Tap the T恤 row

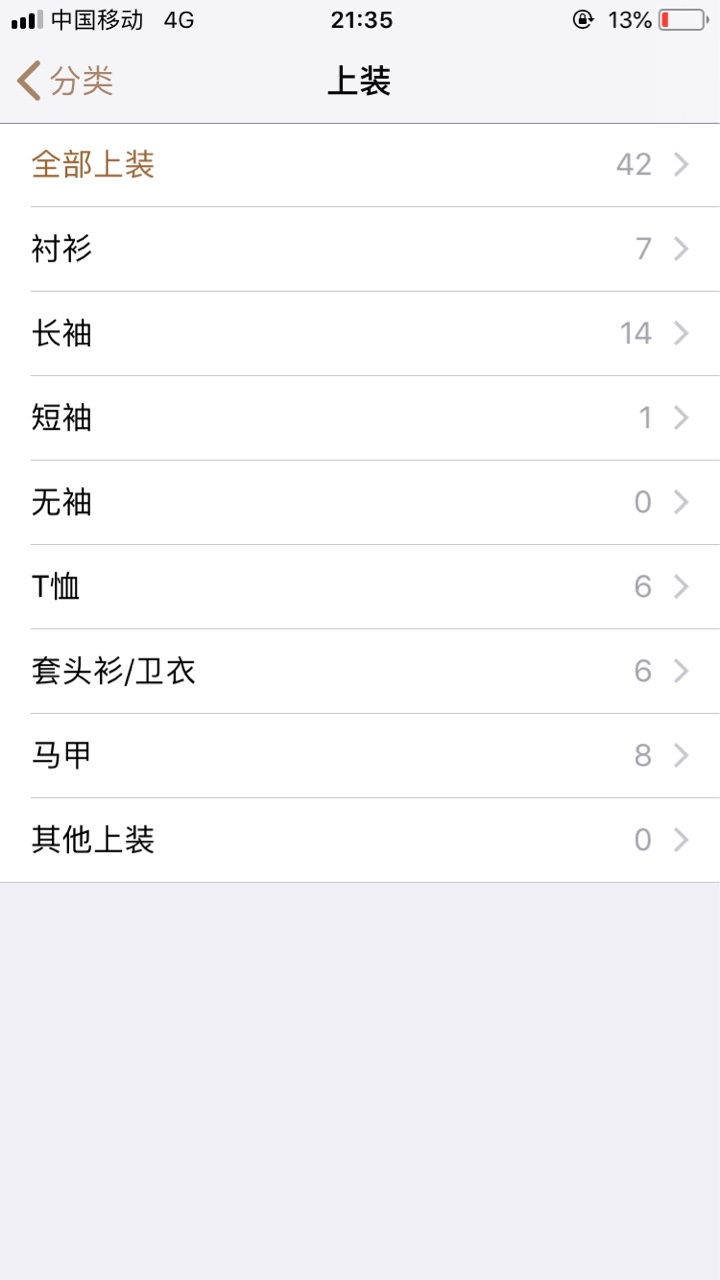[x=360, y=587]
